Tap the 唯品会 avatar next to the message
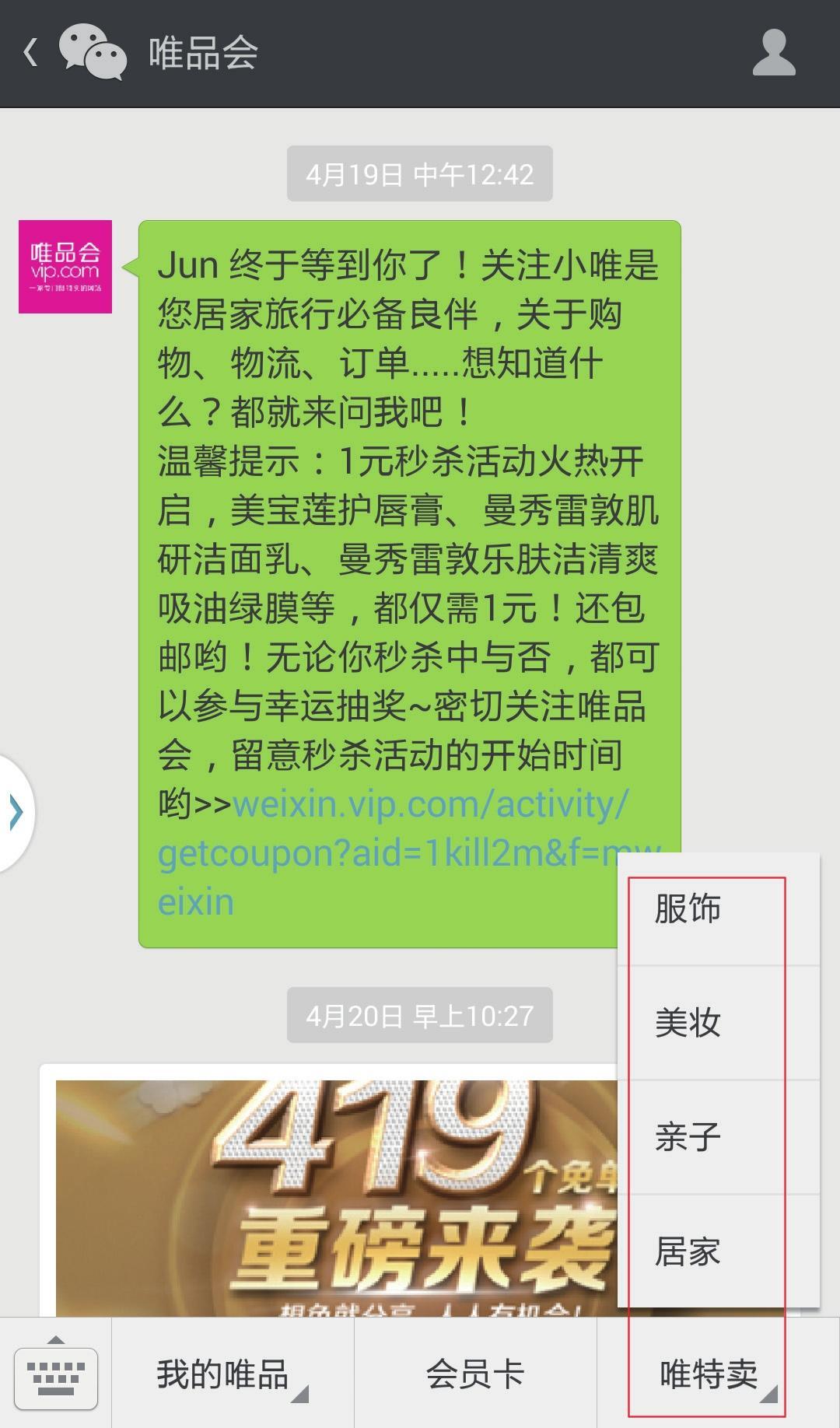840x1428 pixels. point(65,267)
